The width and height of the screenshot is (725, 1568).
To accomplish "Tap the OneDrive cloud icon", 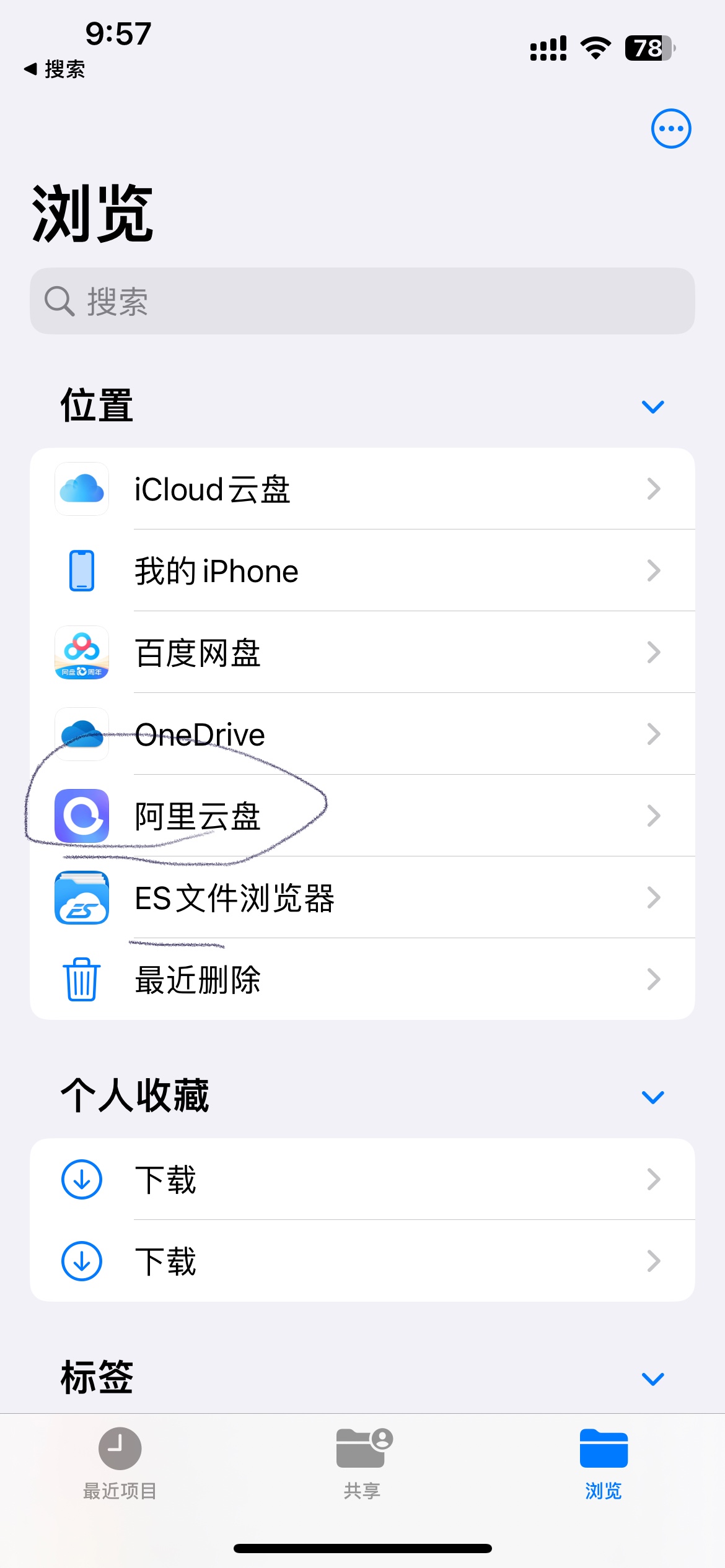I will click(81, 734).
